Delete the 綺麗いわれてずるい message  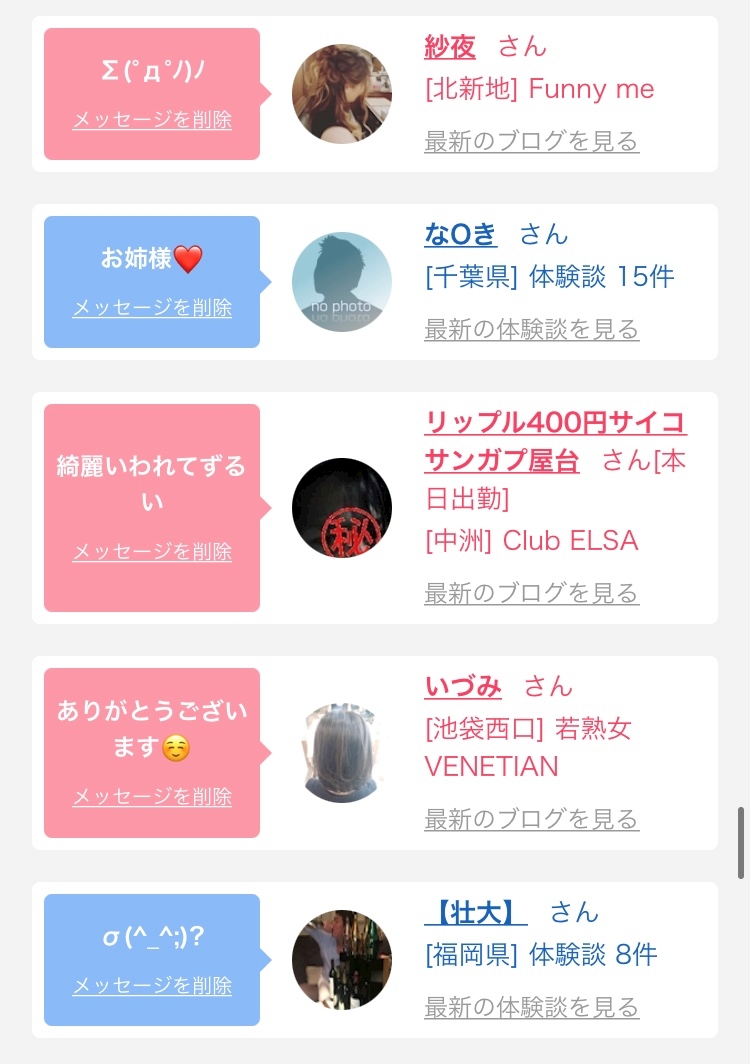[x=152, y=552]
